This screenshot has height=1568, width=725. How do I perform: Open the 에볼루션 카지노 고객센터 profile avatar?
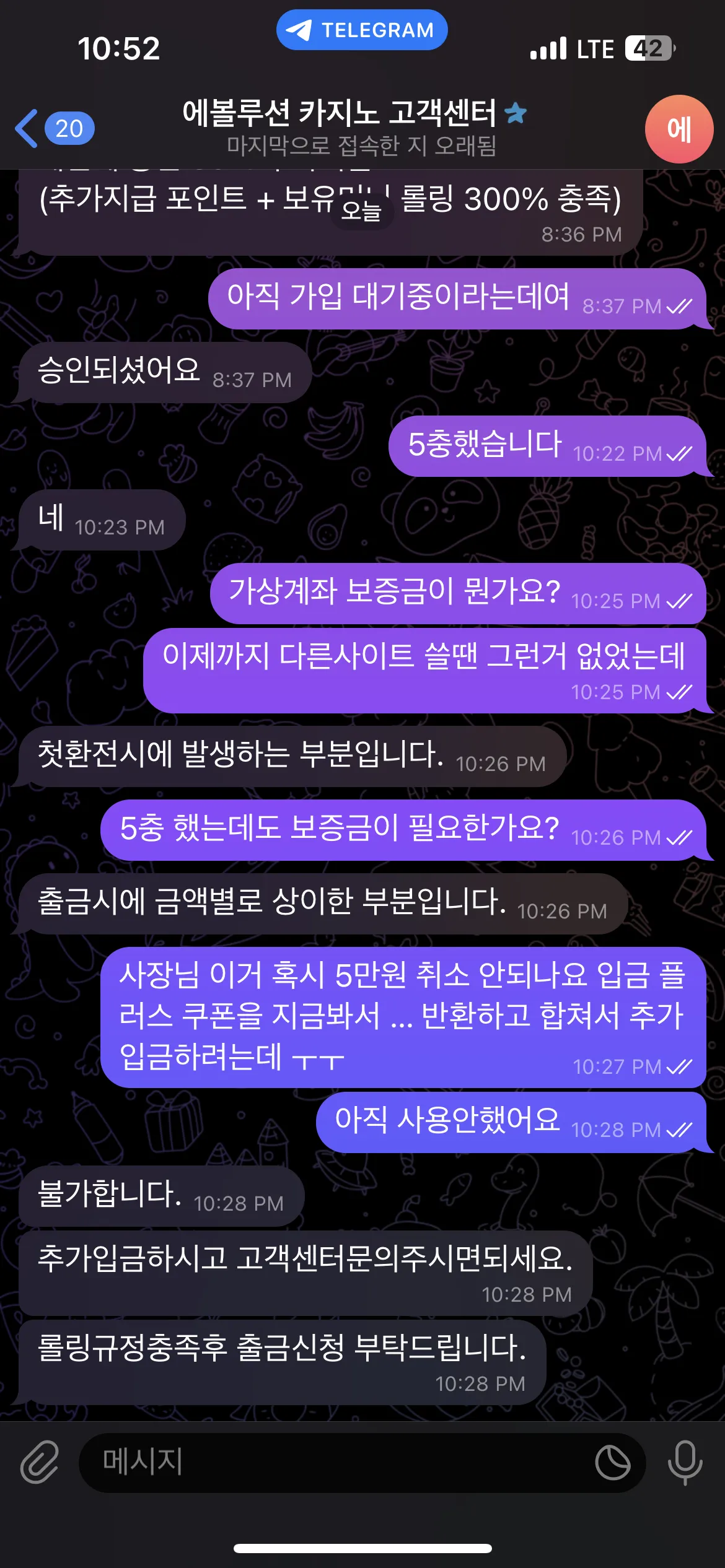pyautogui.click(x=679, y=129)
